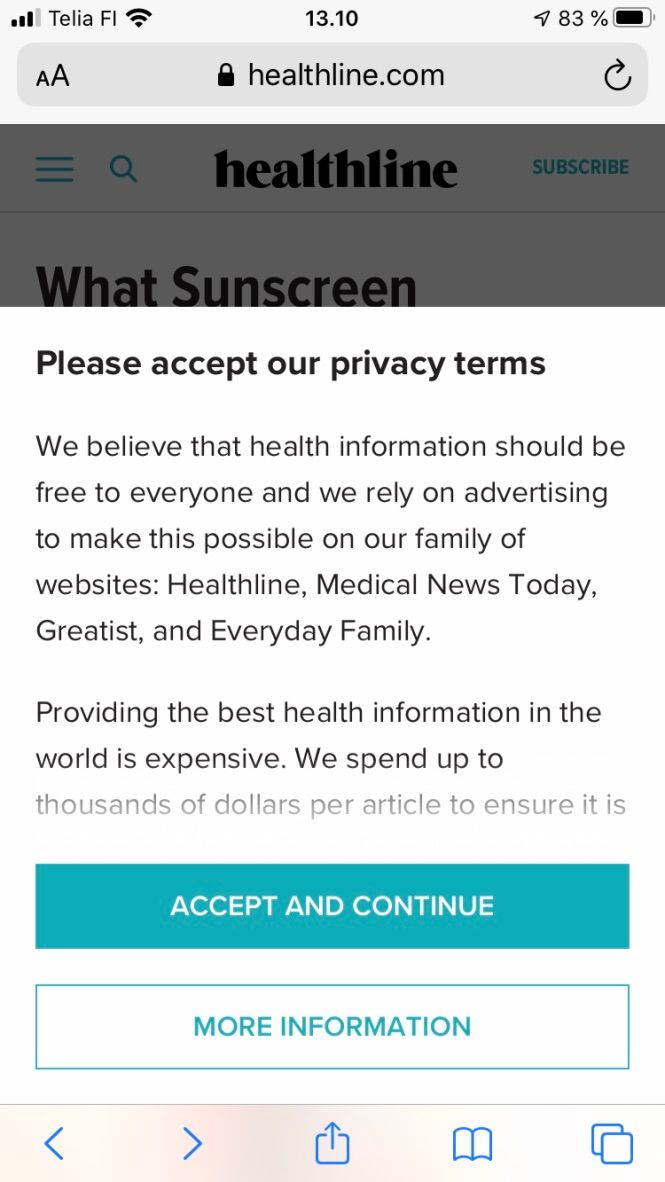Open Healthline site search
The image size is (665, 1182).
[x=123, y=169]
